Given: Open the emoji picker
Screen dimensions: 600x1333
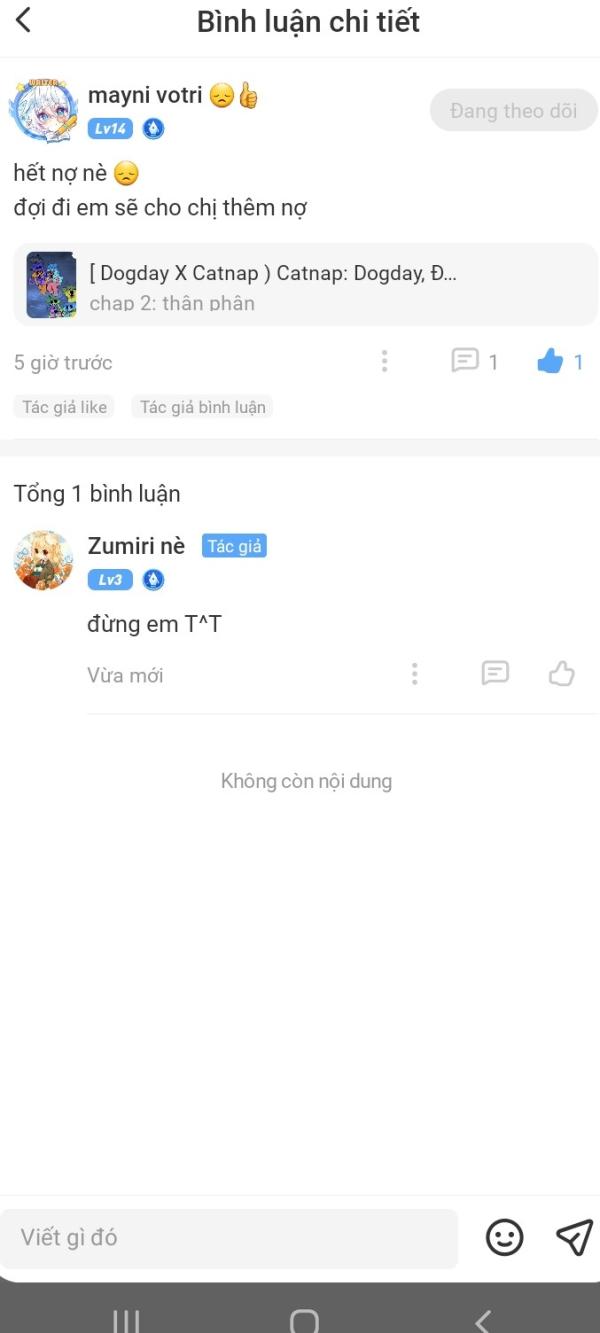Looking at the screenshot, I should pyautogui.click(x=505, y=1238).
